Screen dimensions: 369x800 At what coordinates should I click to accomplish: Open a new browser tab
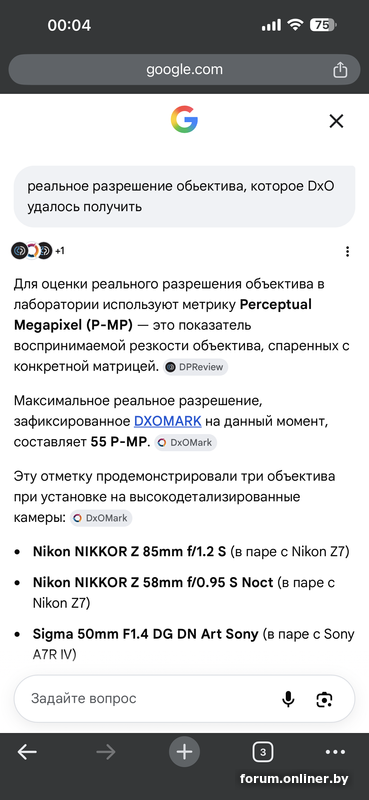pyautogui.click(x=184, y=752)
